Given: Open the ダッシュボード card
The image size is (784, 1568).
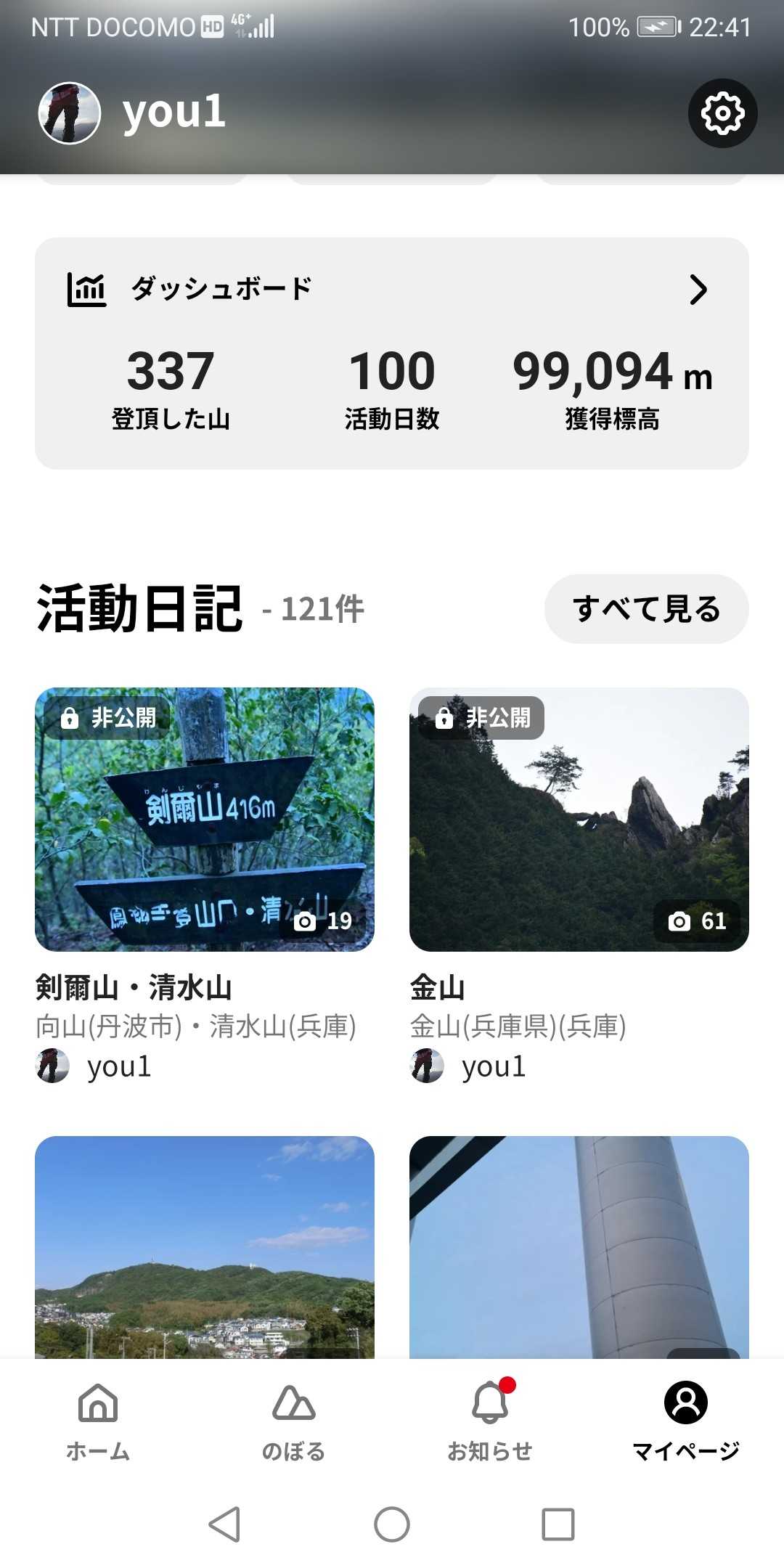Looking at the screenshot, I should pyautogui.click(x=392, y=353).
